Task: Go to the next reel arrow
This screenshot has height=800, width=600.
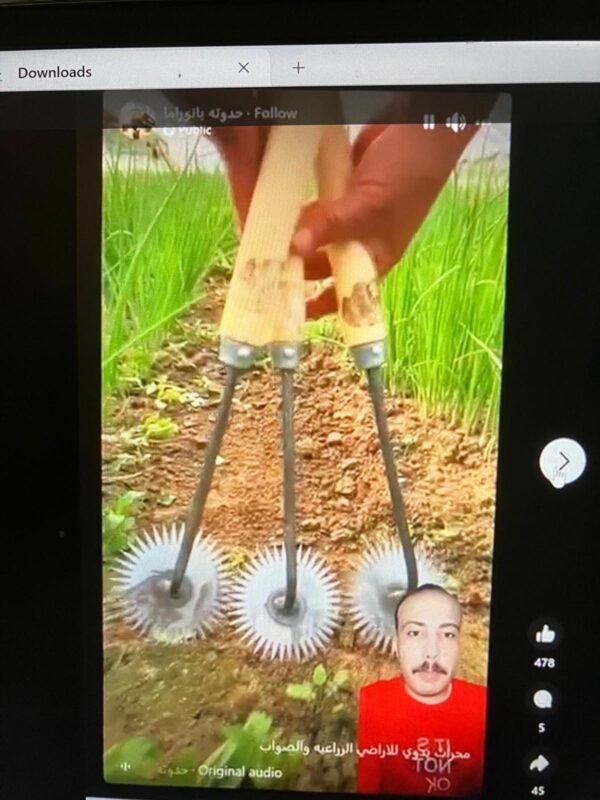Action: [563, 461]
